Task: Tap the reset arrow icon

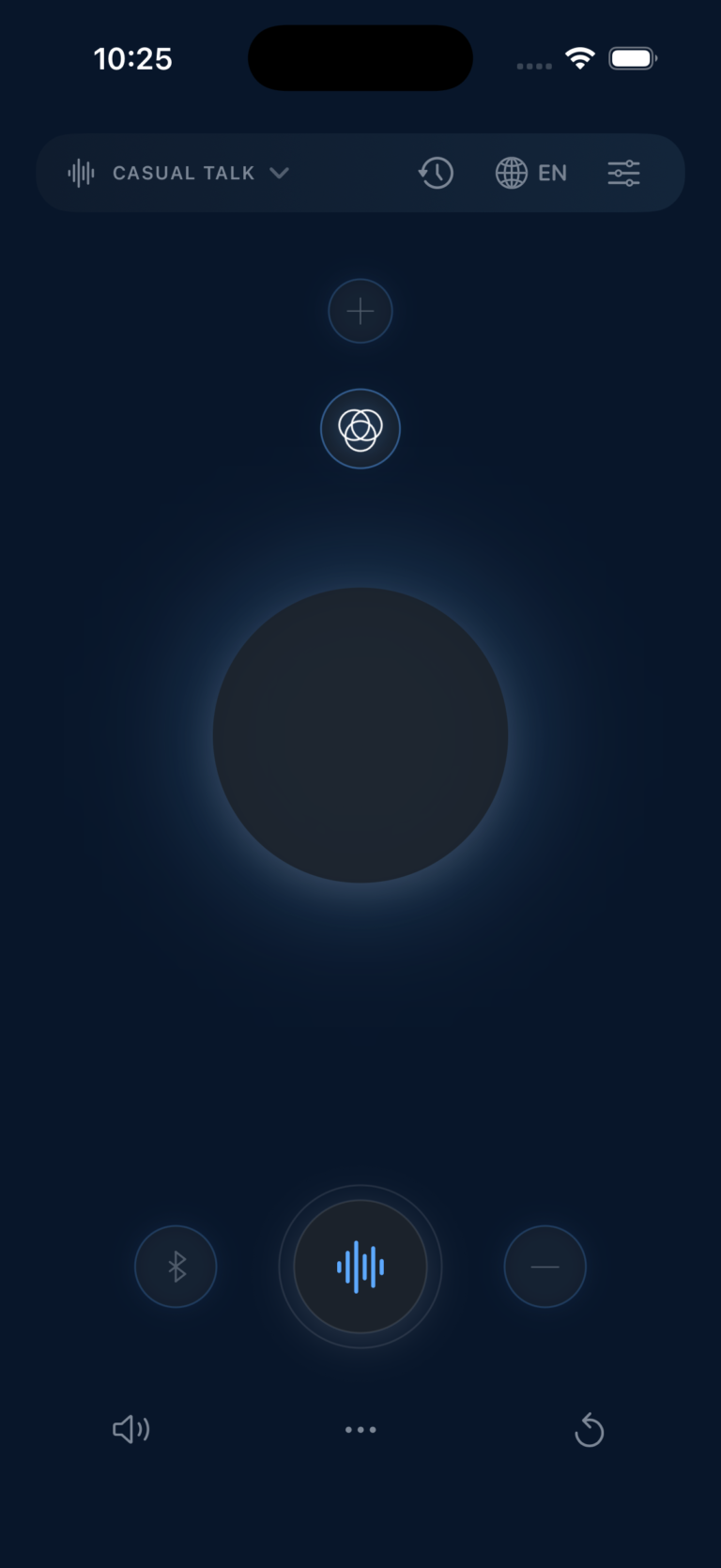Action: point(589,1430)
